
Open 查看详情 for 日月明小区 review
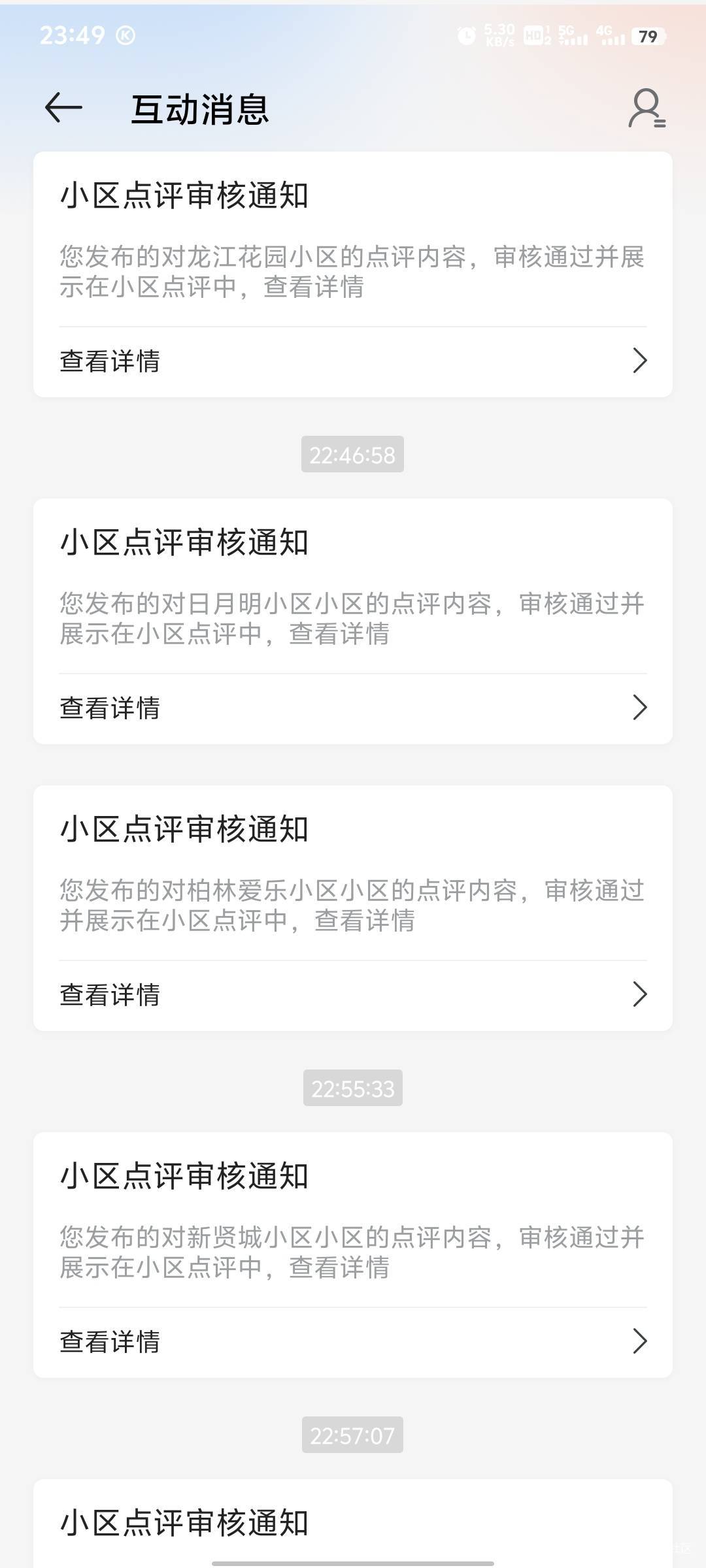point(353,708)
